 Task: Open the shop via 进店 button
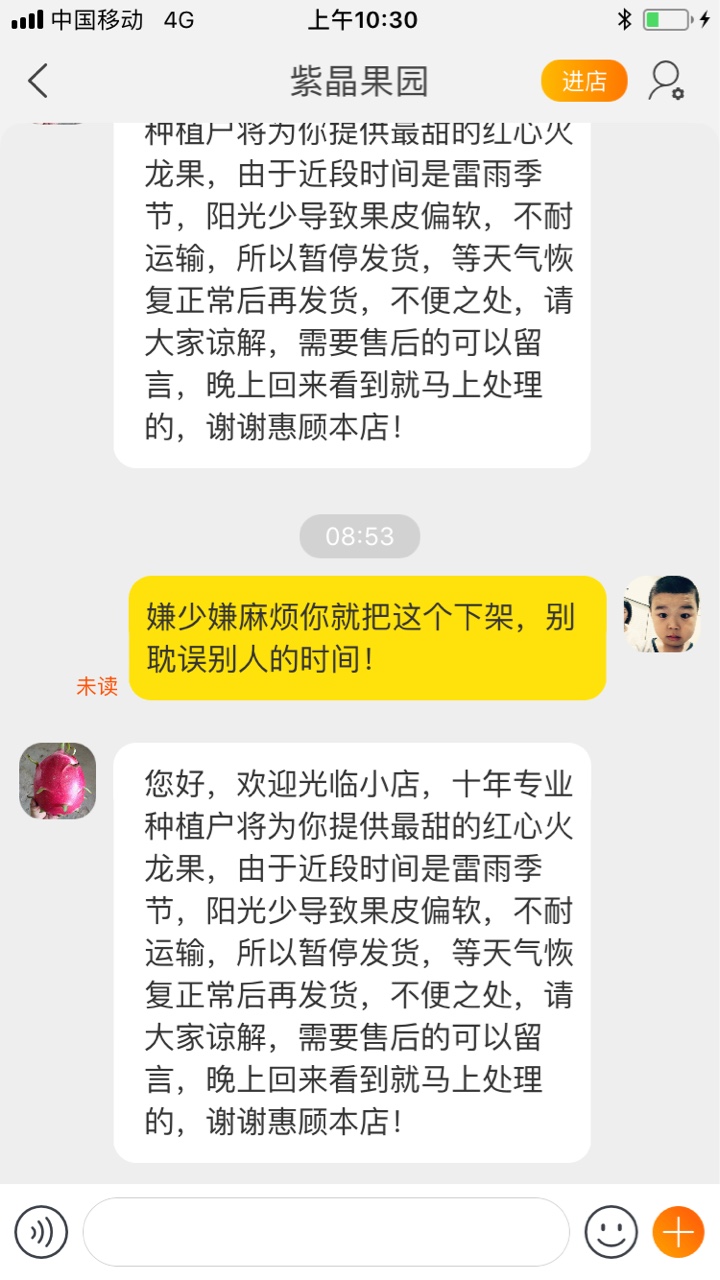tap(584, 81)
